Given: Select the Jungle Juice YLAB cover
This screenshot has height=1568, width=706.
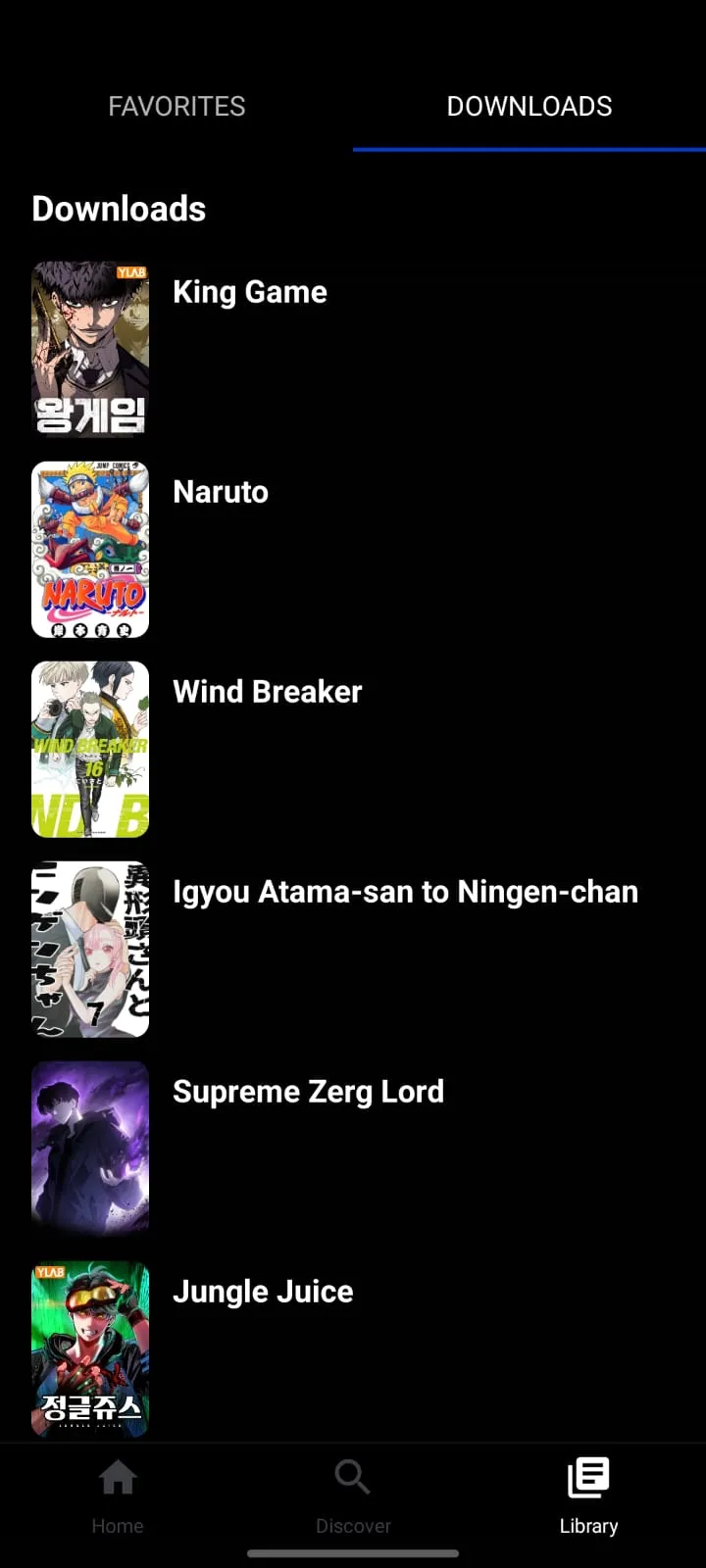Looking at the screenshot, I should (90, 1348).
